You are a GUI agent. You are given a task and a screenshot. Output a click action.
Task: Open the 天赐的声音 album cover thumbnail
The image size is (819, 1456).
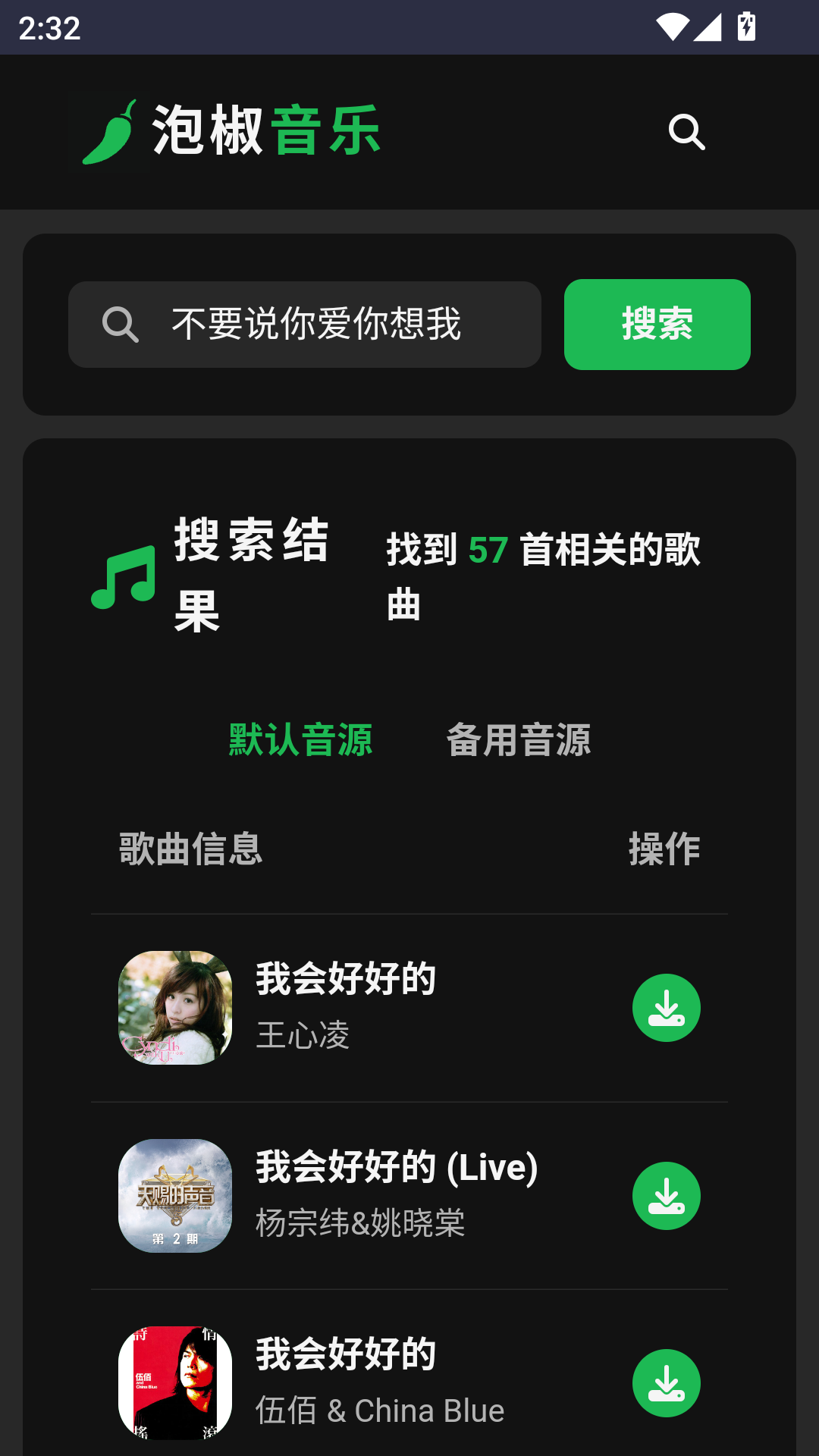point(174,1195)
